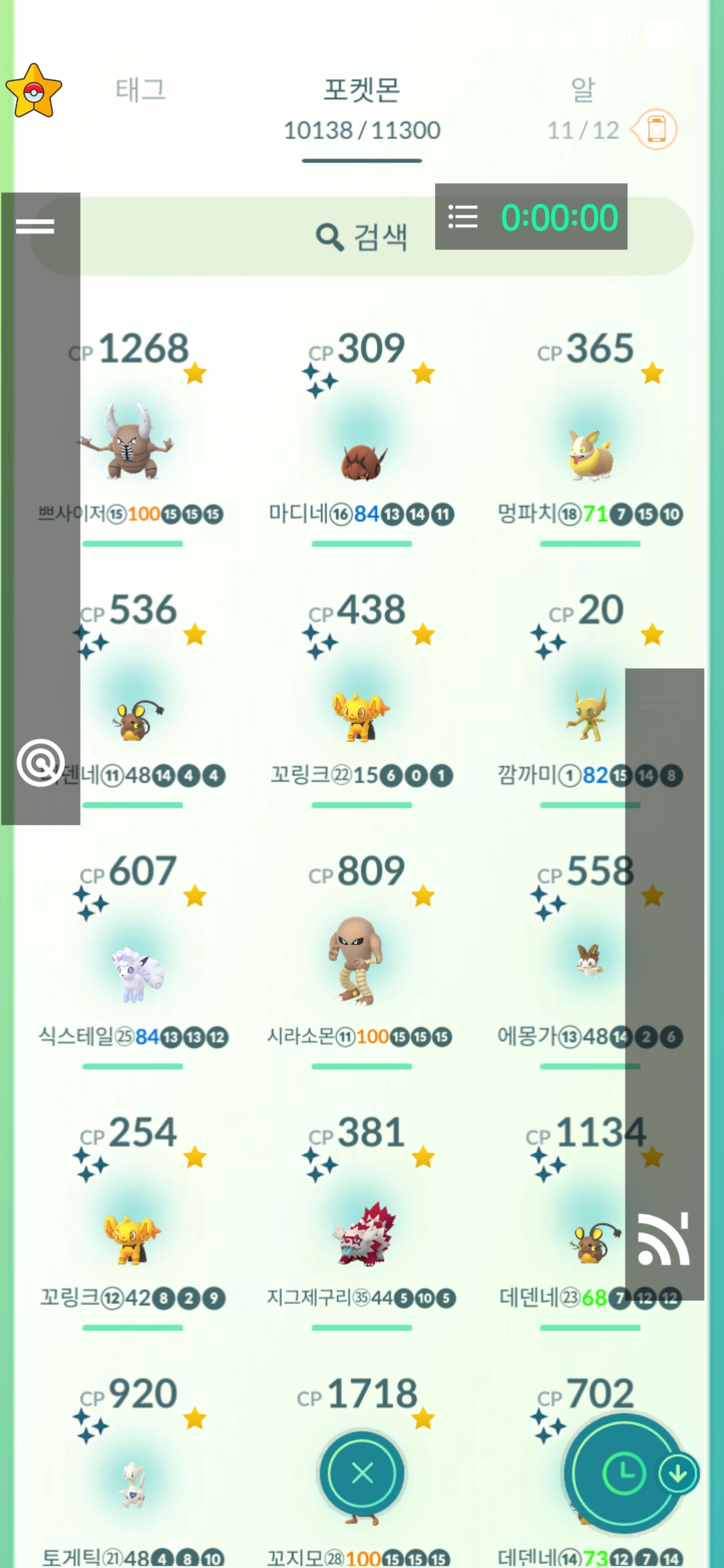The image size is (724, 1568).
Task: Open the CP 309 마디네 Pokémon
Action: pos(362,444)
